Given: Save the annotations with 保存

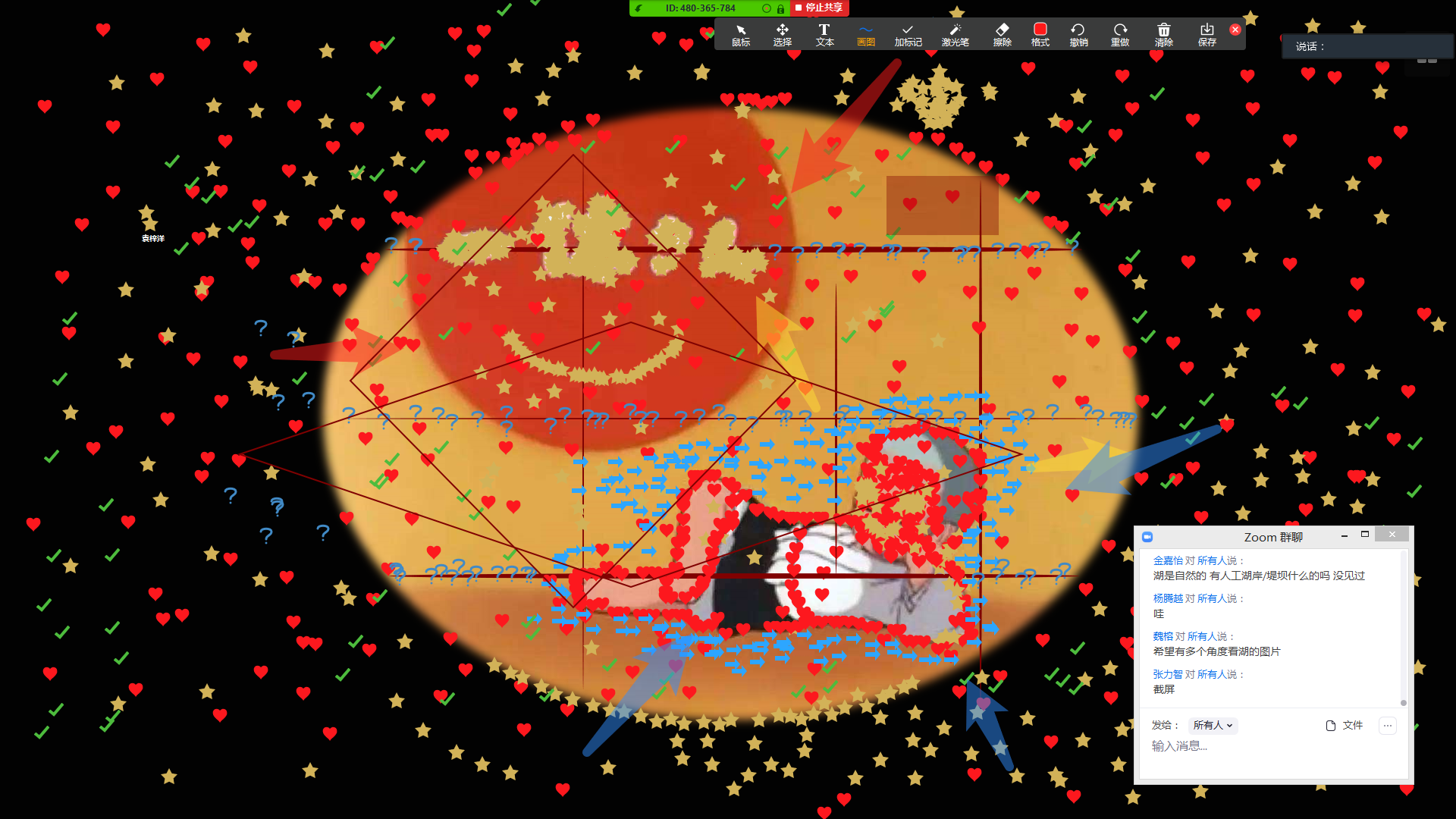Looking at the screenshot, I should pyautogui.click(x=1207, y=35).
